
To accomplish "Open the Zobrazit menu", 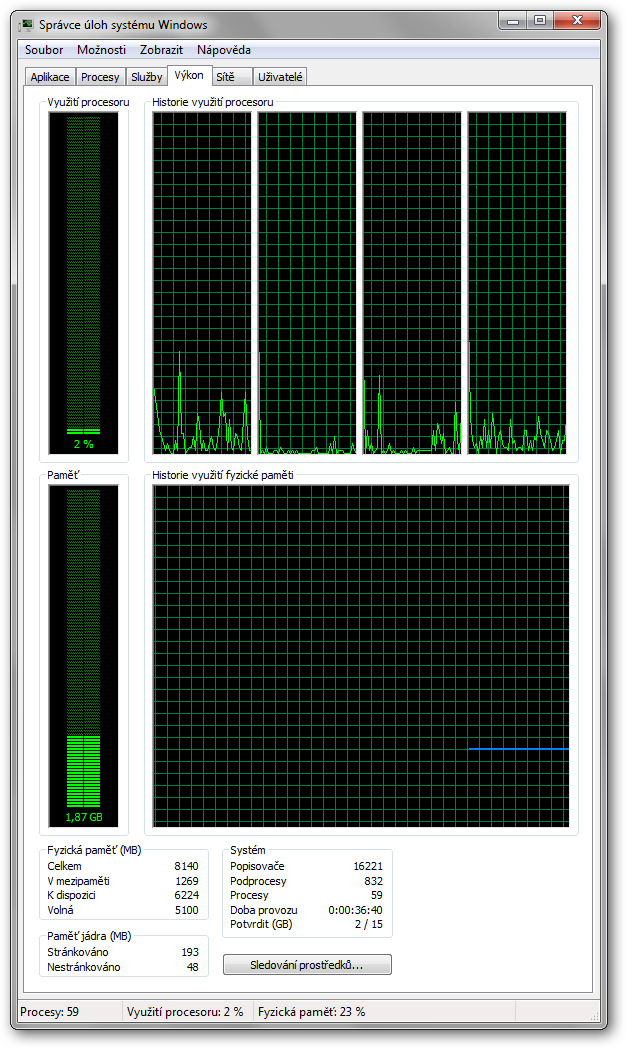I will coord(161,50).
